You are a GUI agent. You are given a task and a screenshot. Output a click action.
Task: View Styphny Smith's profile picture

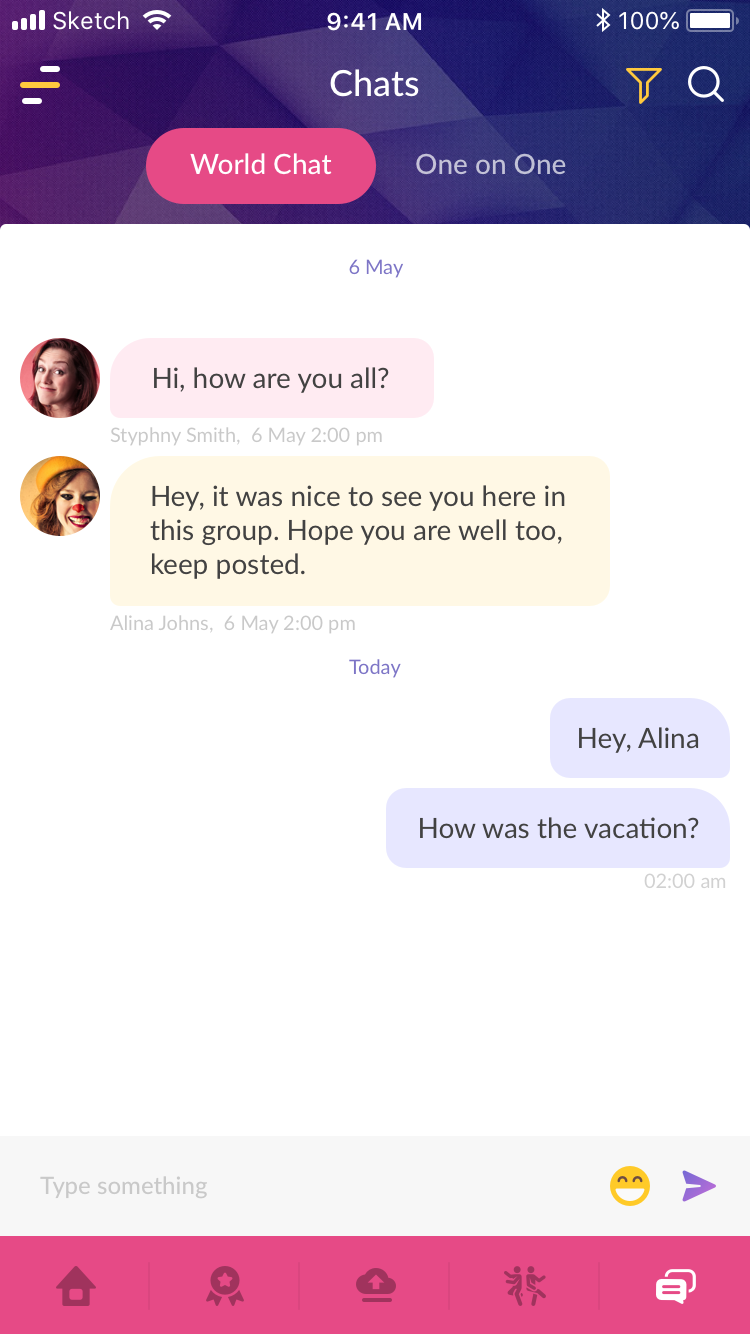(60, 378)
